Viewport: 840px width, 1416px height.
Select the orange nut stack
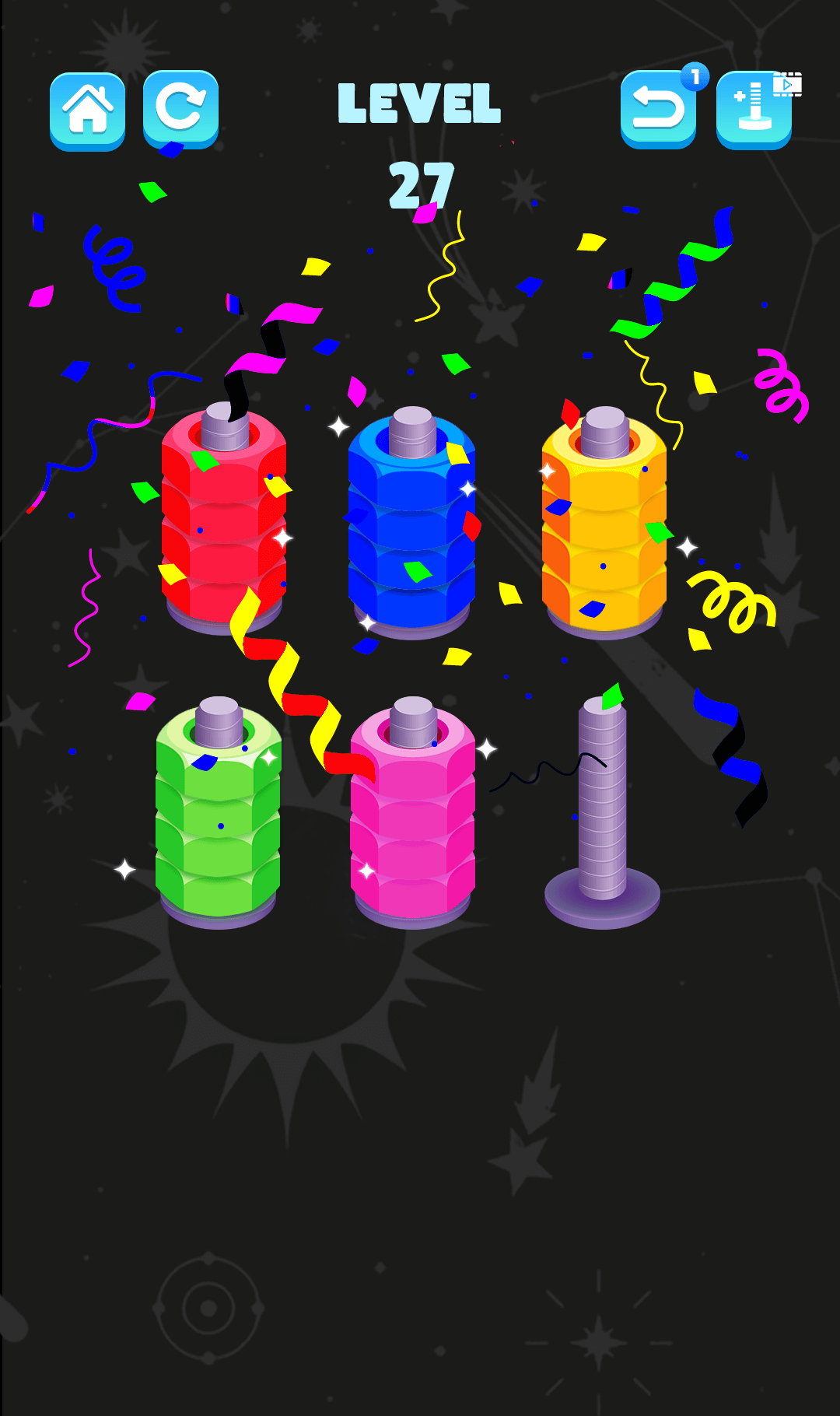tap(604, 521)
